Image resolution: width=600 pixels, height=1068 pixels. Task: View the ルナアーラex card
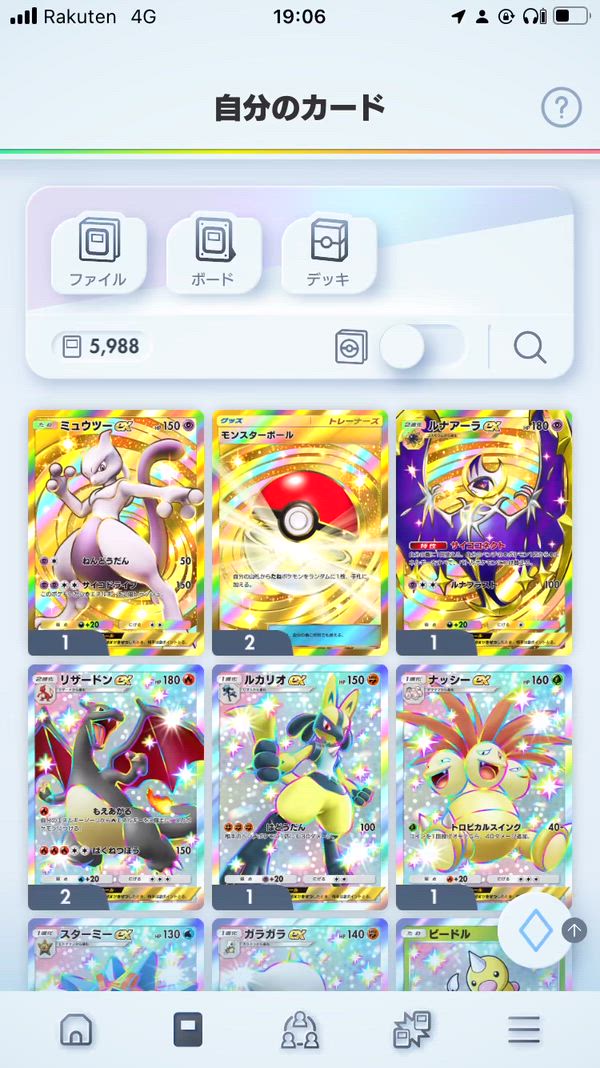pyautogui.click(x=484, y=530)
